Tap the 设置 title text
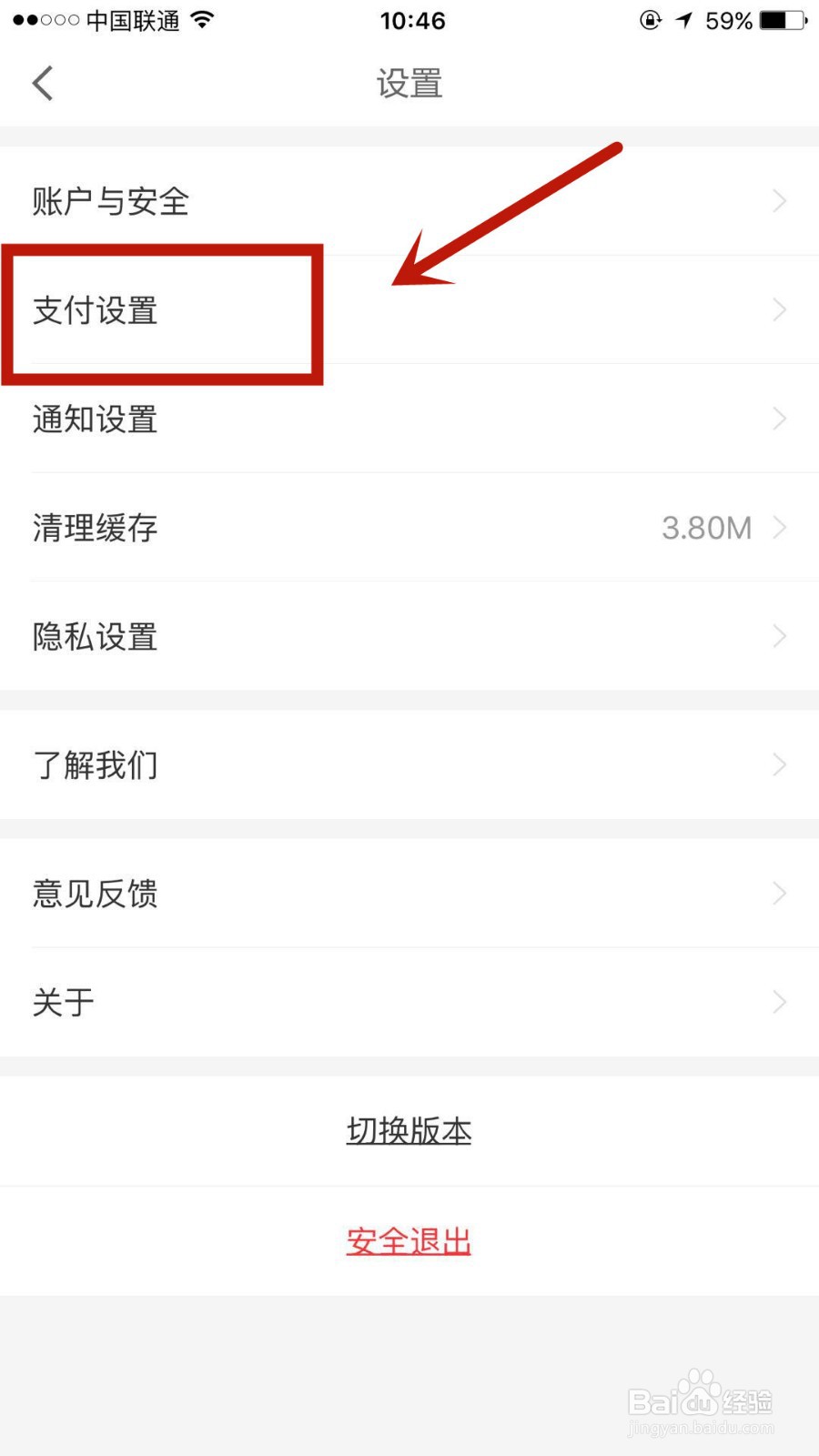 click(409, 83)
